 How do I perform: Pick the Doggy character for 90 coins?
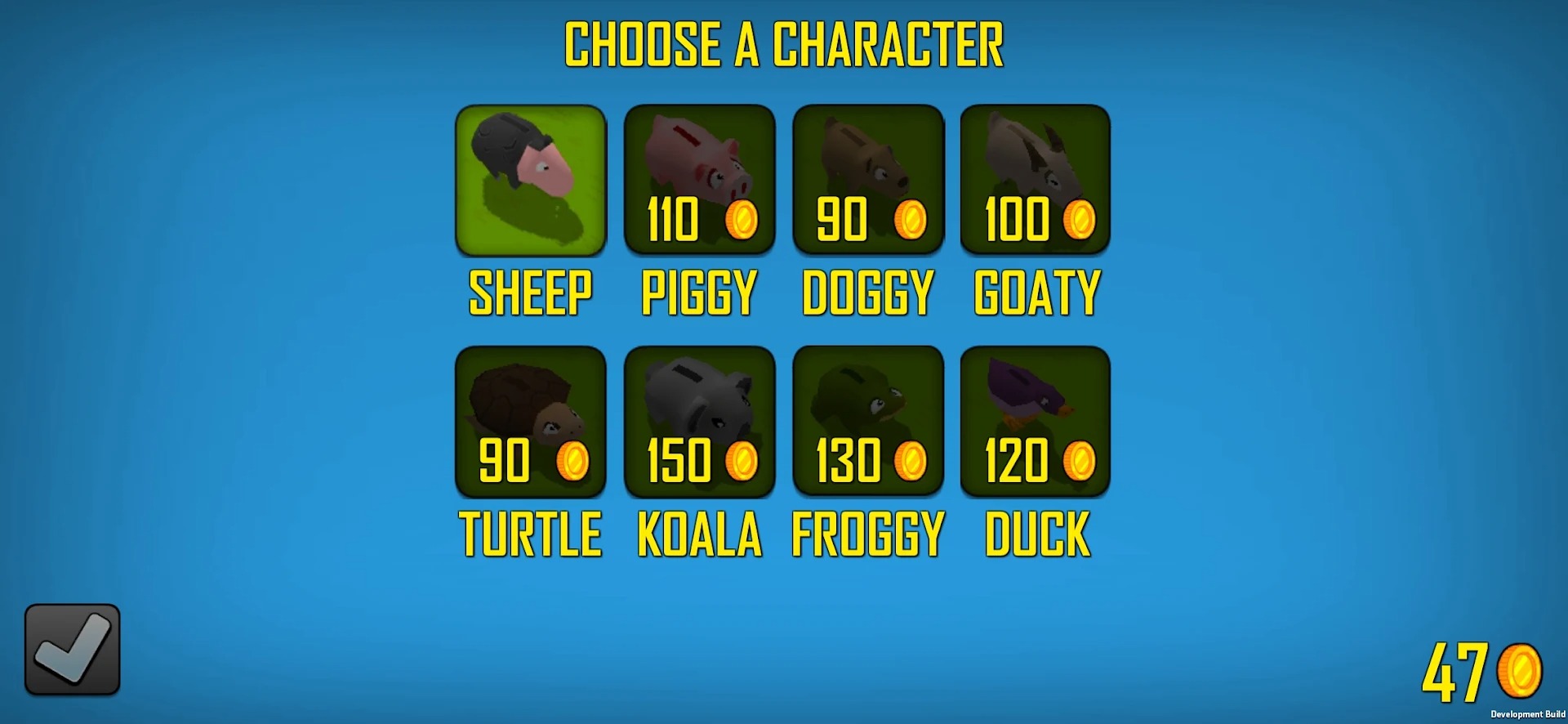click(868, 180)
